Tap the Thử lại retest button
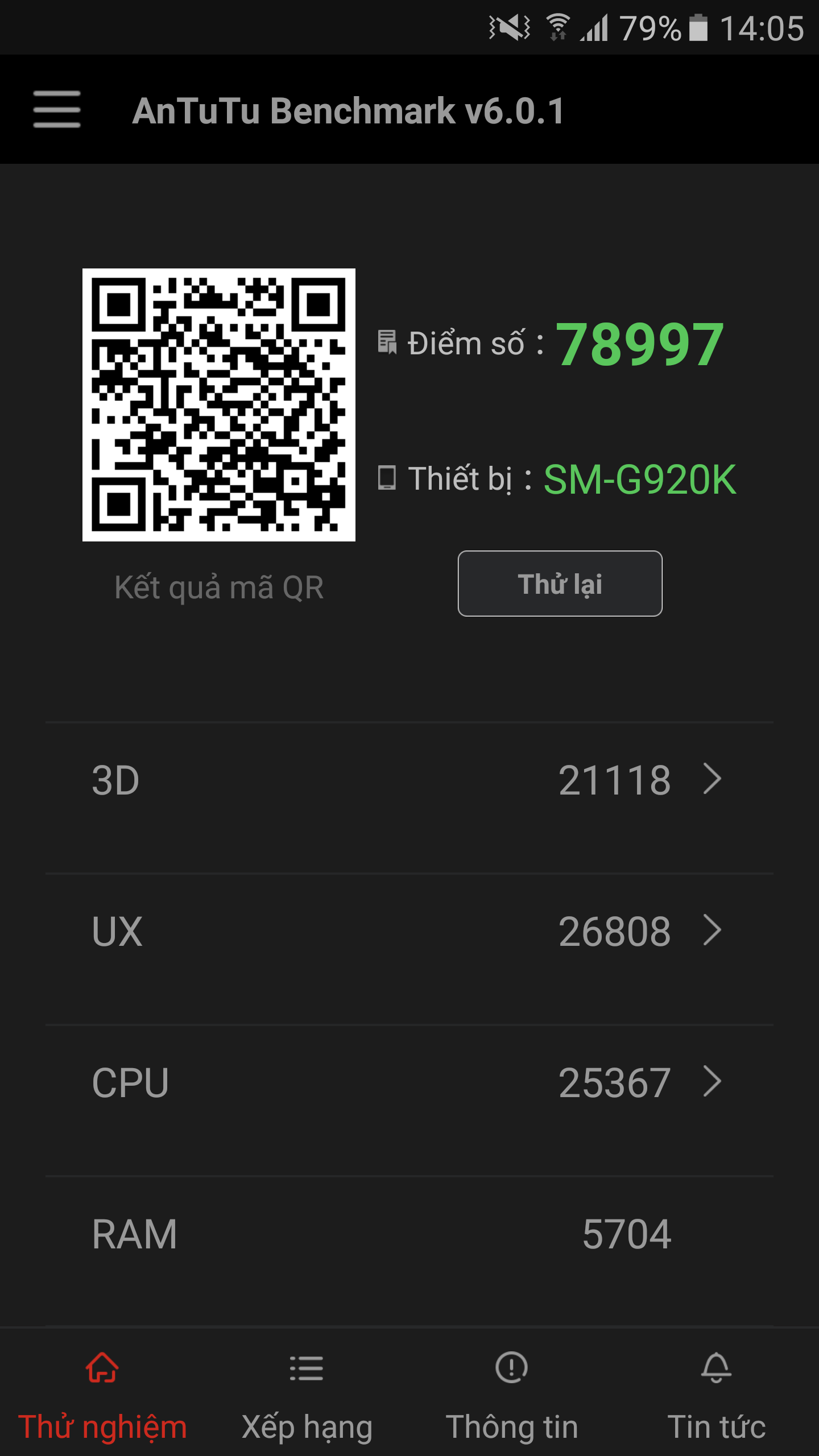The height and width of the screenshot is (1456, 819). tap(560, 584)
